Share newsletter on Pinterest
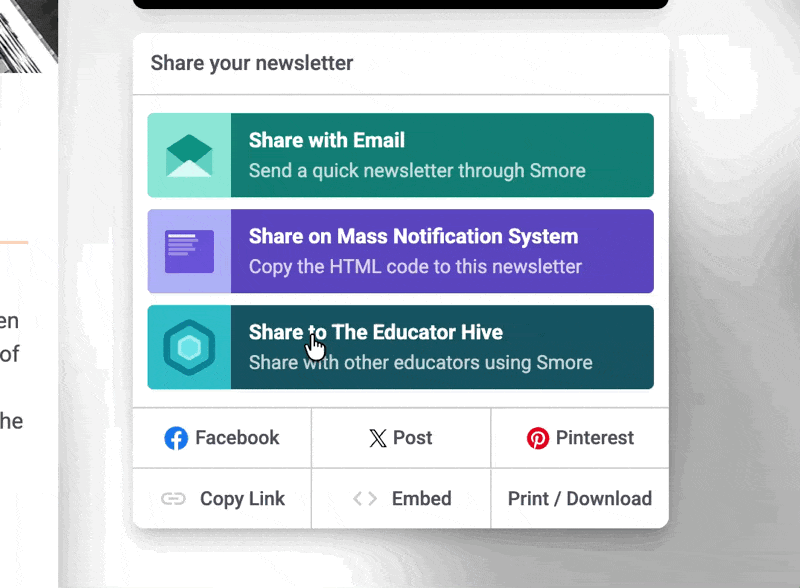Screen dimensions: 800x588 point(580,438)
